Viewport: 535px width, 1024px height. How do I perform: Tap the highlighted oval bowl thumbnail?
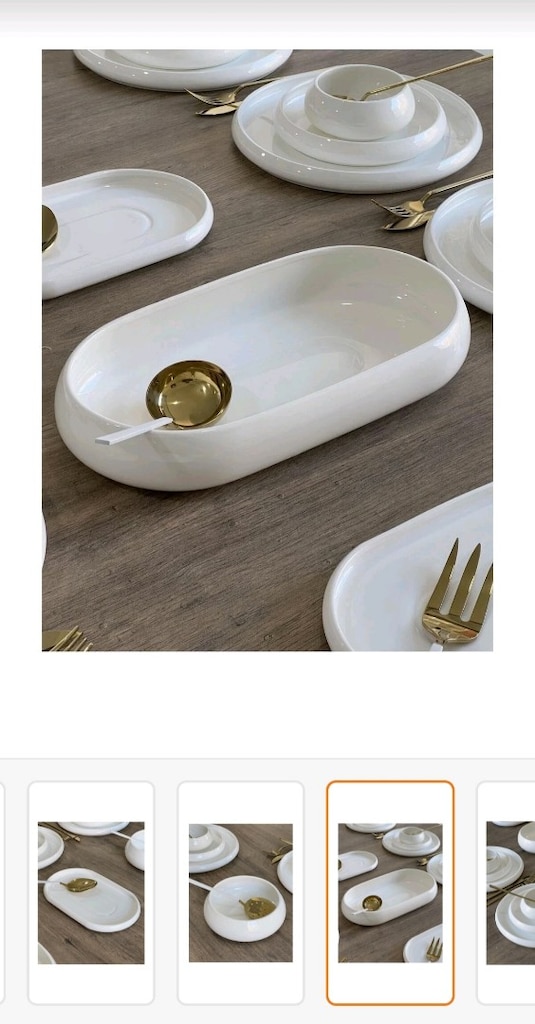(x=390, y=893)
